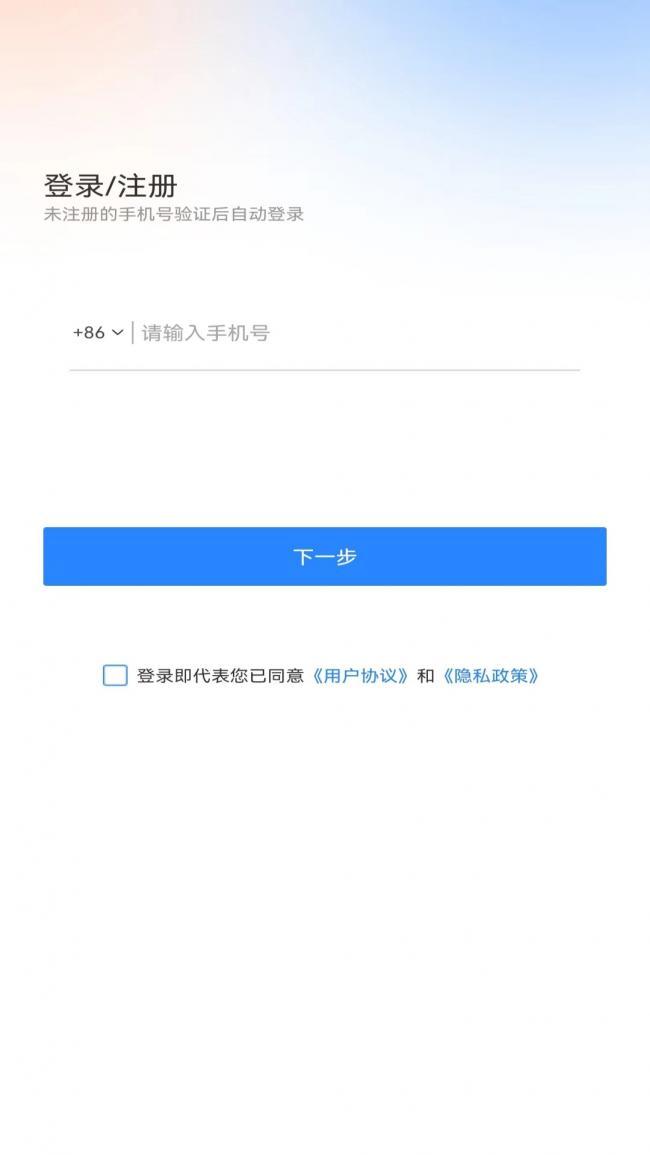The height and width of the screenshot is (1155, 650).
Task: Open the +86 country code dropdown
Action: [x=98, y=333]
